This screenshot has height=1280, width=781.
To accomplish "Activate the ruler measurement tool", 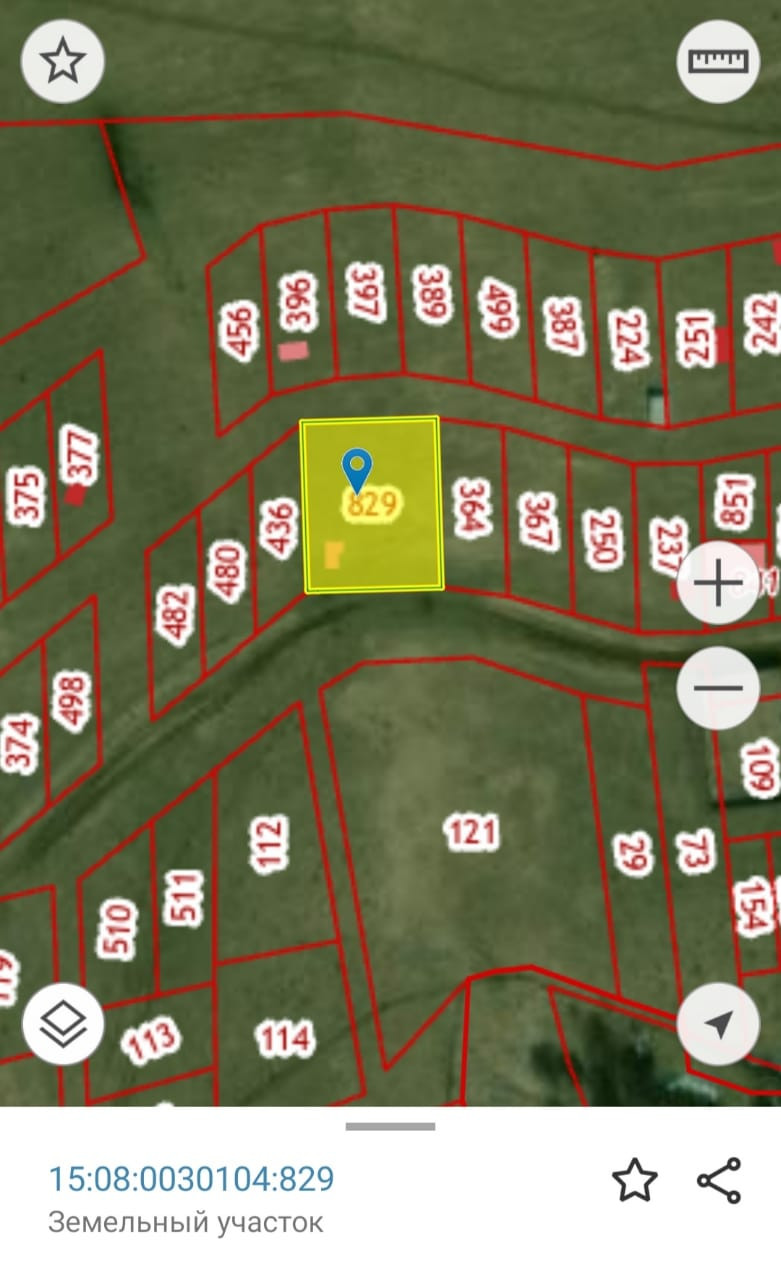I will [x=718, y=61].
